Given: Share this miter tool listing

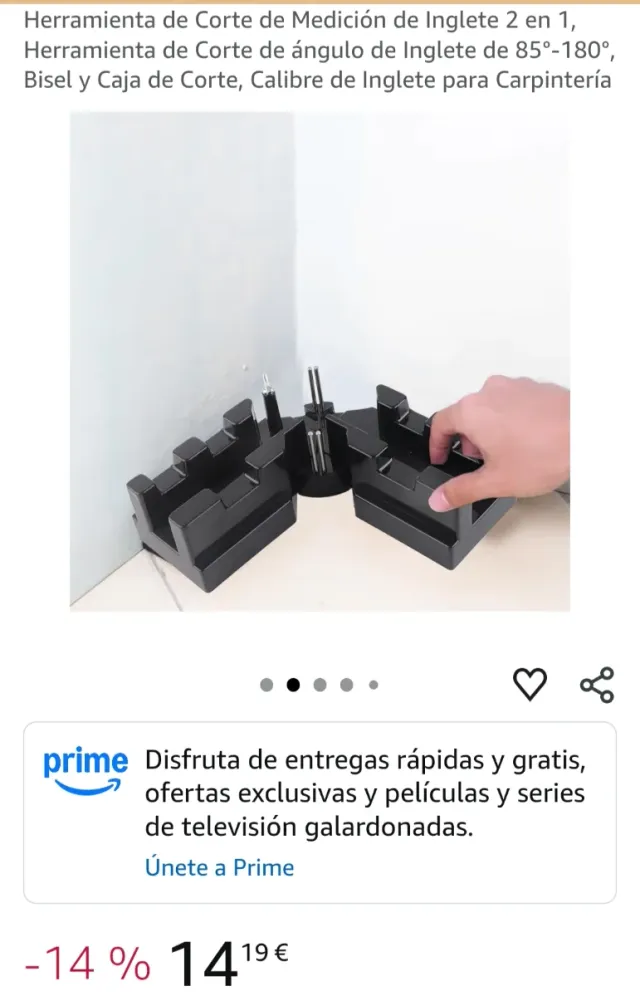Looking at the screenshot, I should point(597,685).
